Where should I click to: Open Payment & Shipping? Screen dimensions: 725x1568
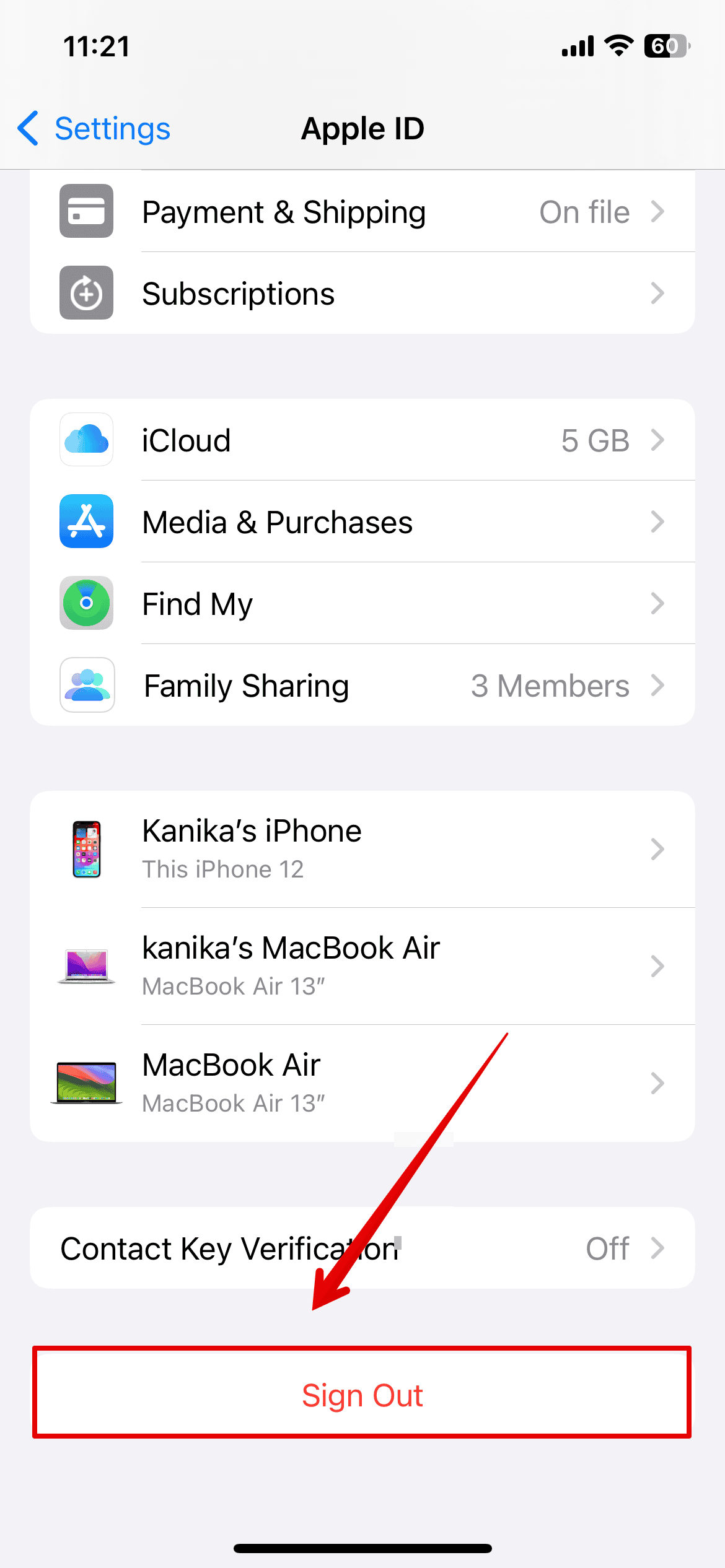point(362,212)
